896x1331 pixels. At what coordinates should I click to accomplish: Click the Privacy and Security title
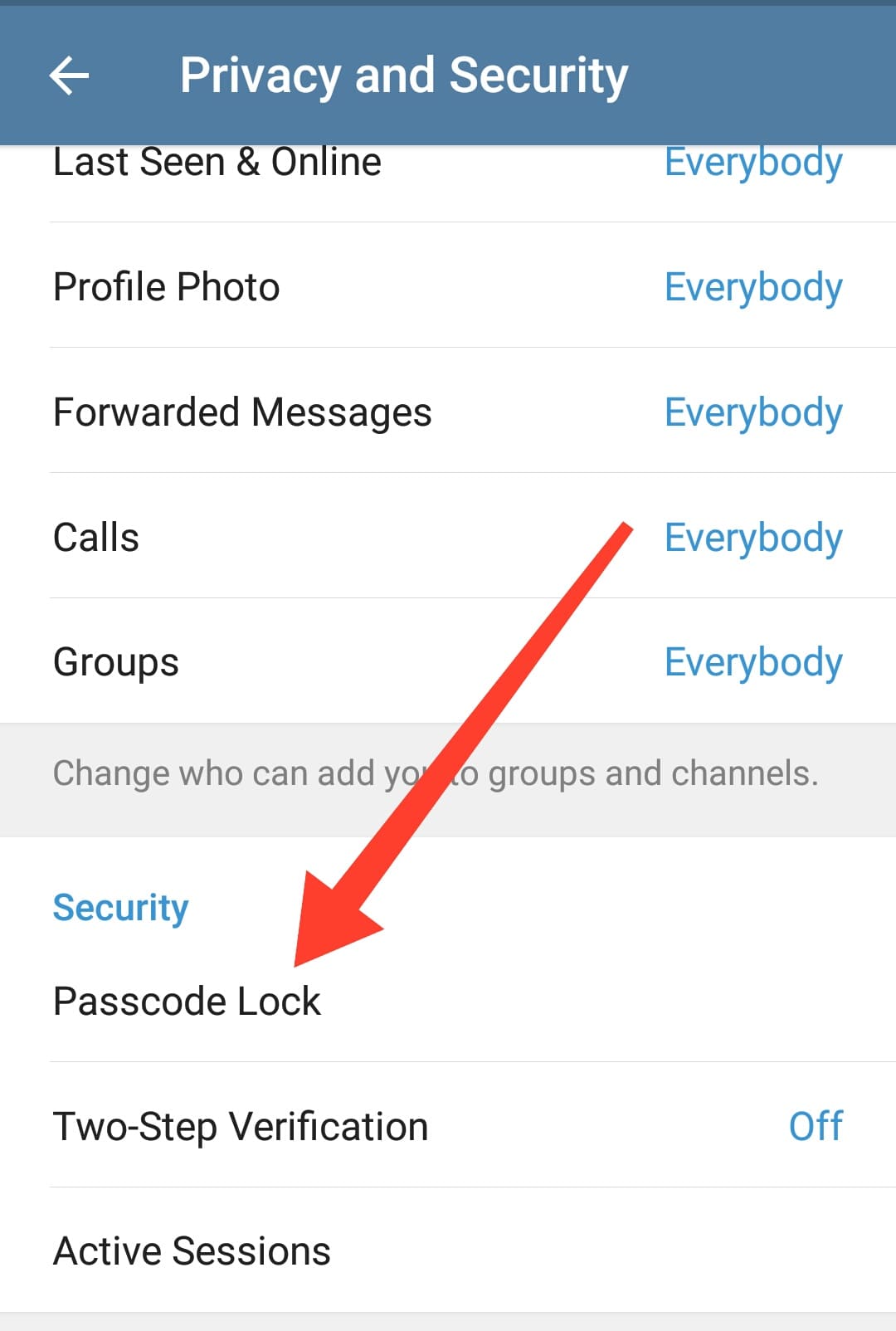pyautogui.click(x=404, y=75)
